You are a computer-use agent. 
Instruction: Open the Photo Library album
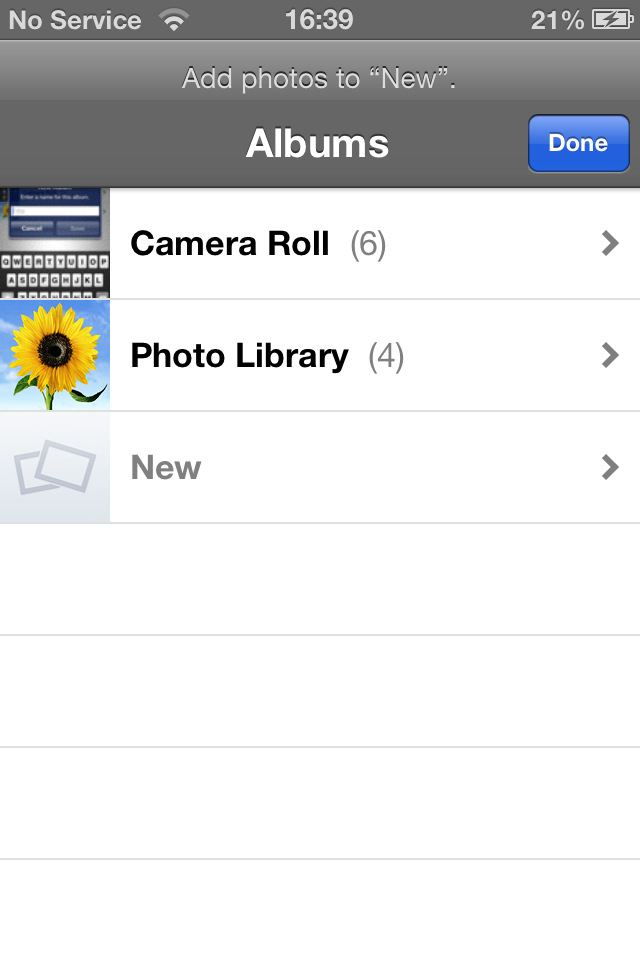[x=320, y=356]
